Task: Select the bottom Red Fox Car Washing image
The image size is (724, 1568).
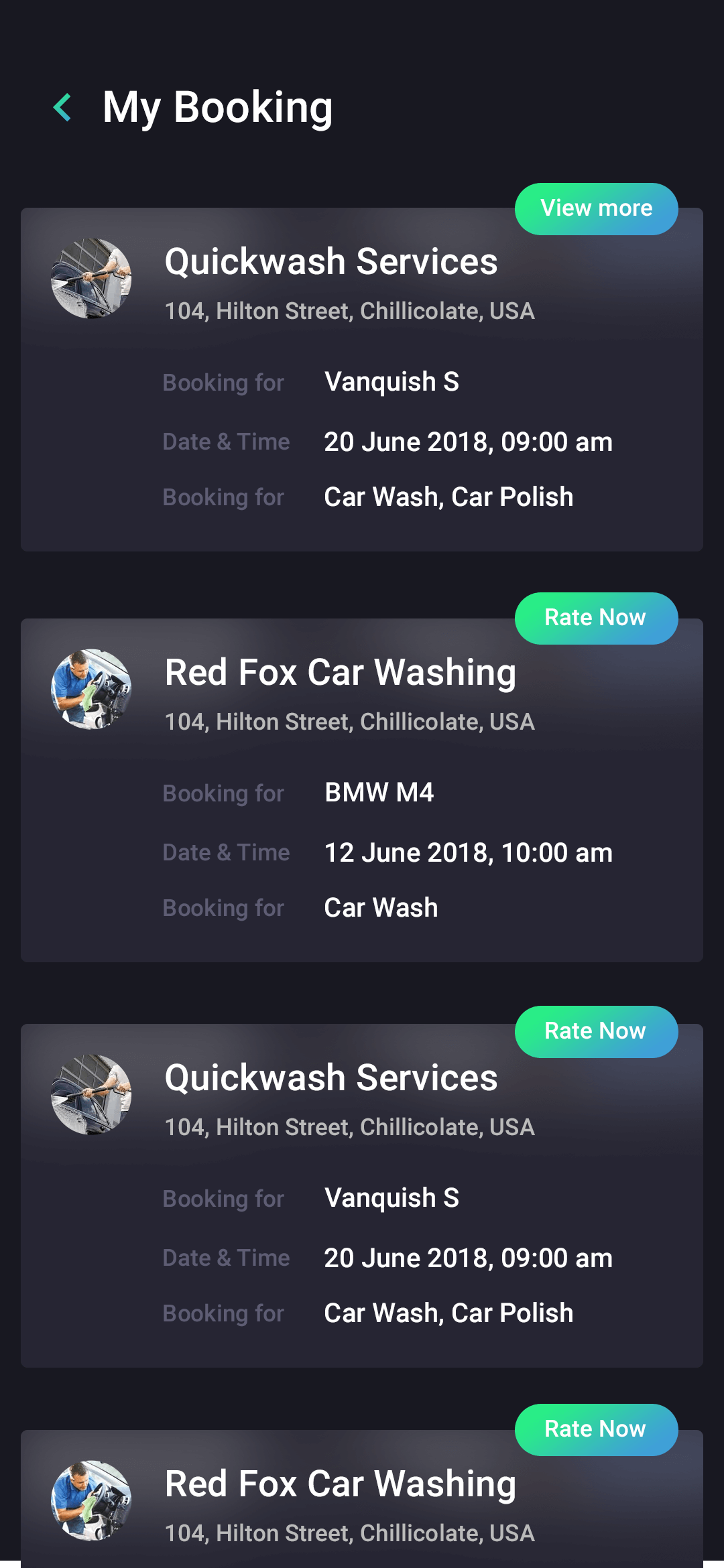Action: pyautogui.click(x=91, y=1500)
